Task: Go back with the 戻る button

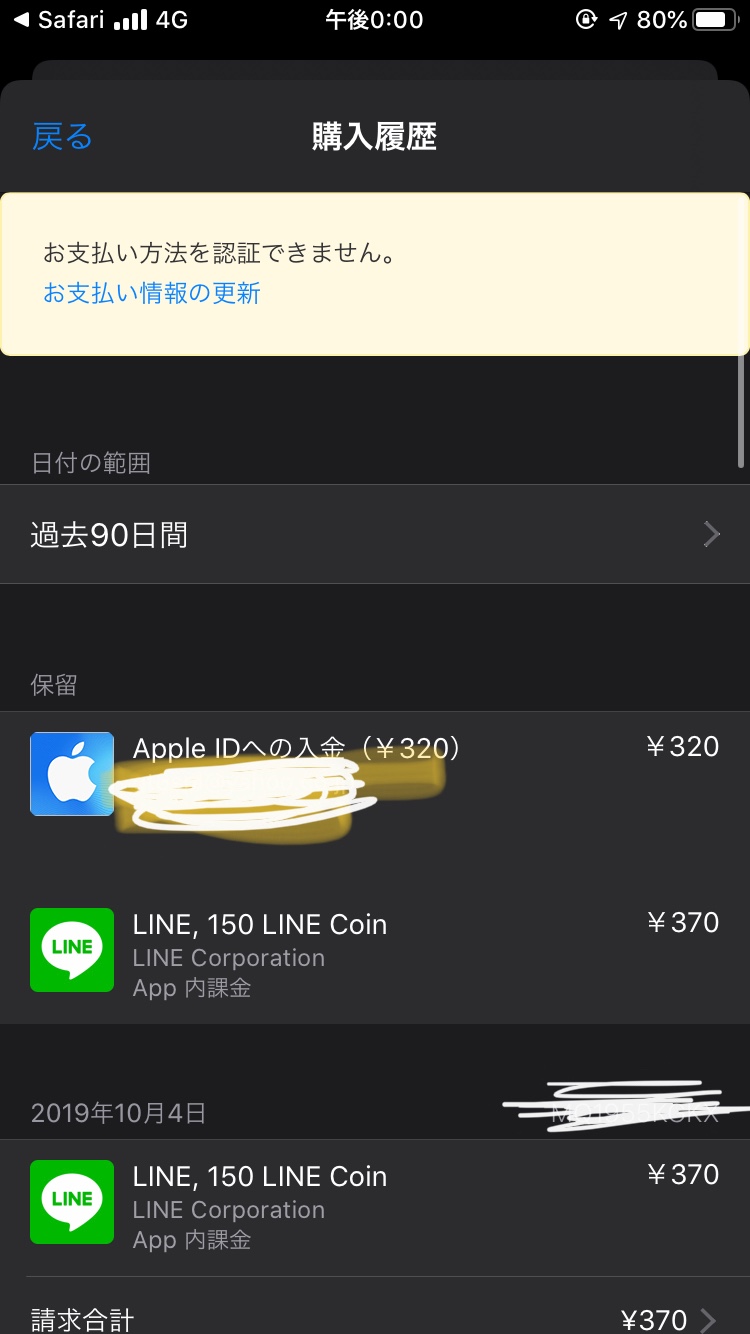Action: coord(62,137)
